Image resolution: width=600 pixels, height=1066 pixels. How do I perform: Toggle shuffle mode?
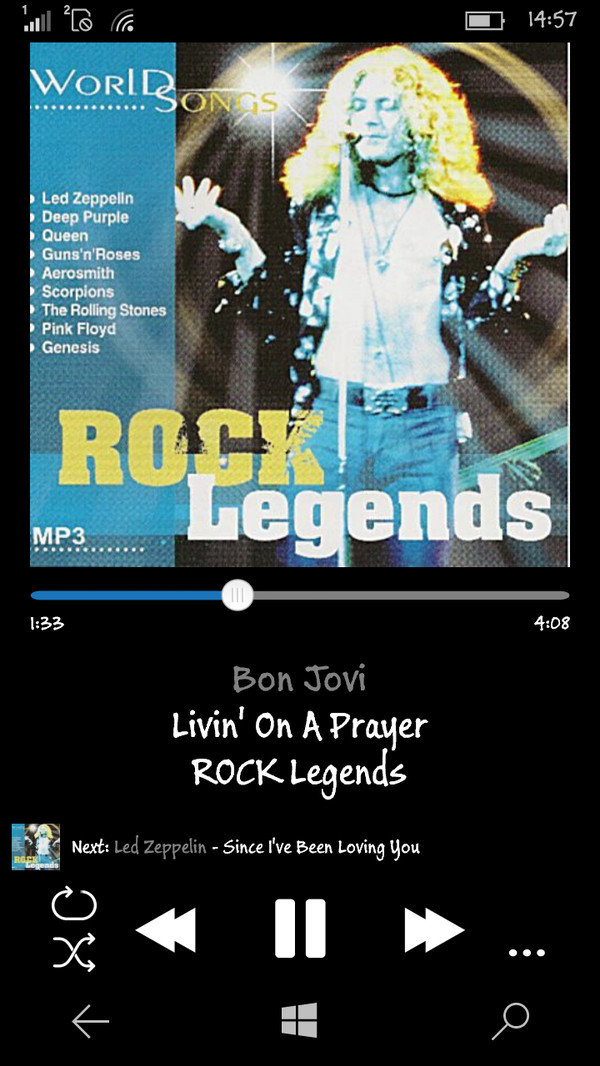pyautogui.click(x=74, y=952)
